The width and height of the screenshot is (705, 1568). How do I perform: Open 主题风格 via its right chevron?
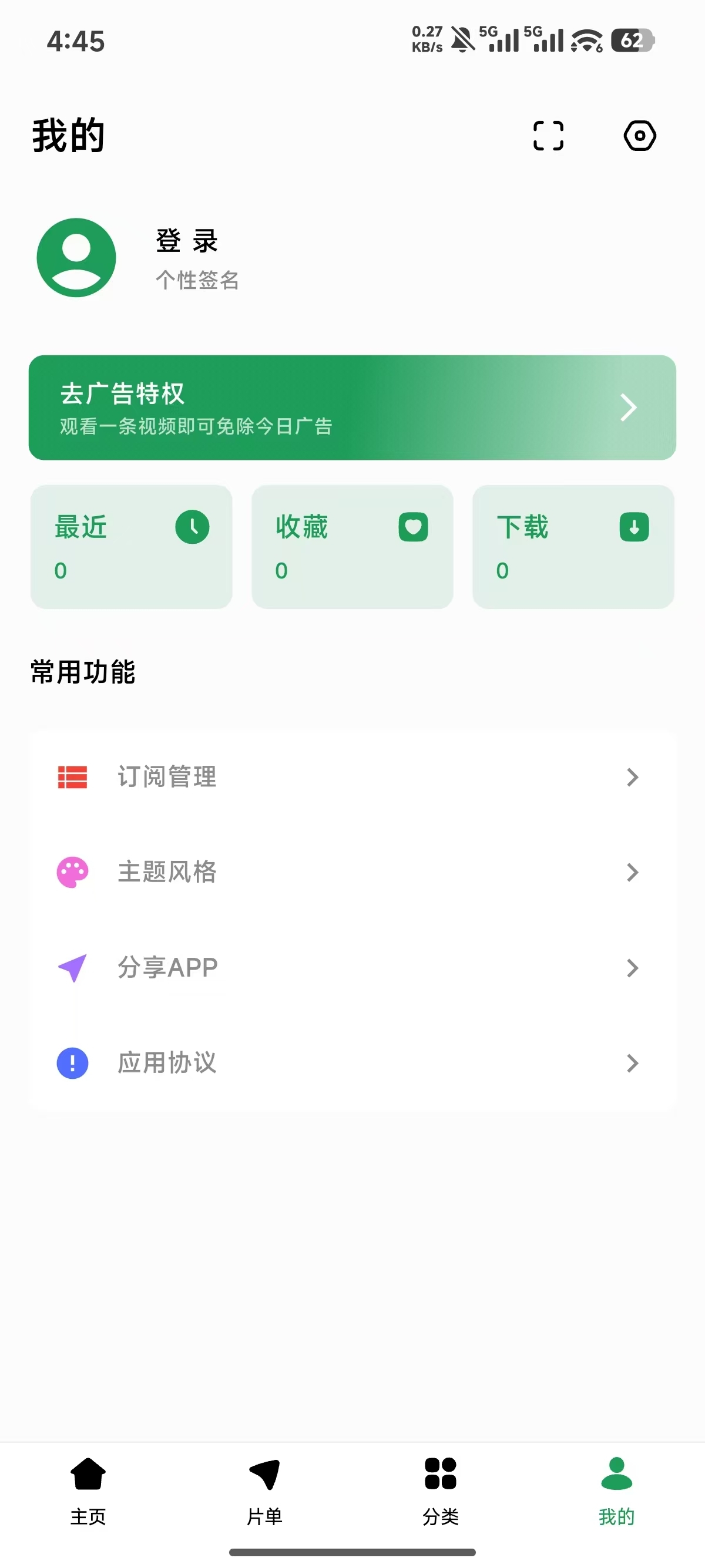coord(632,872)
